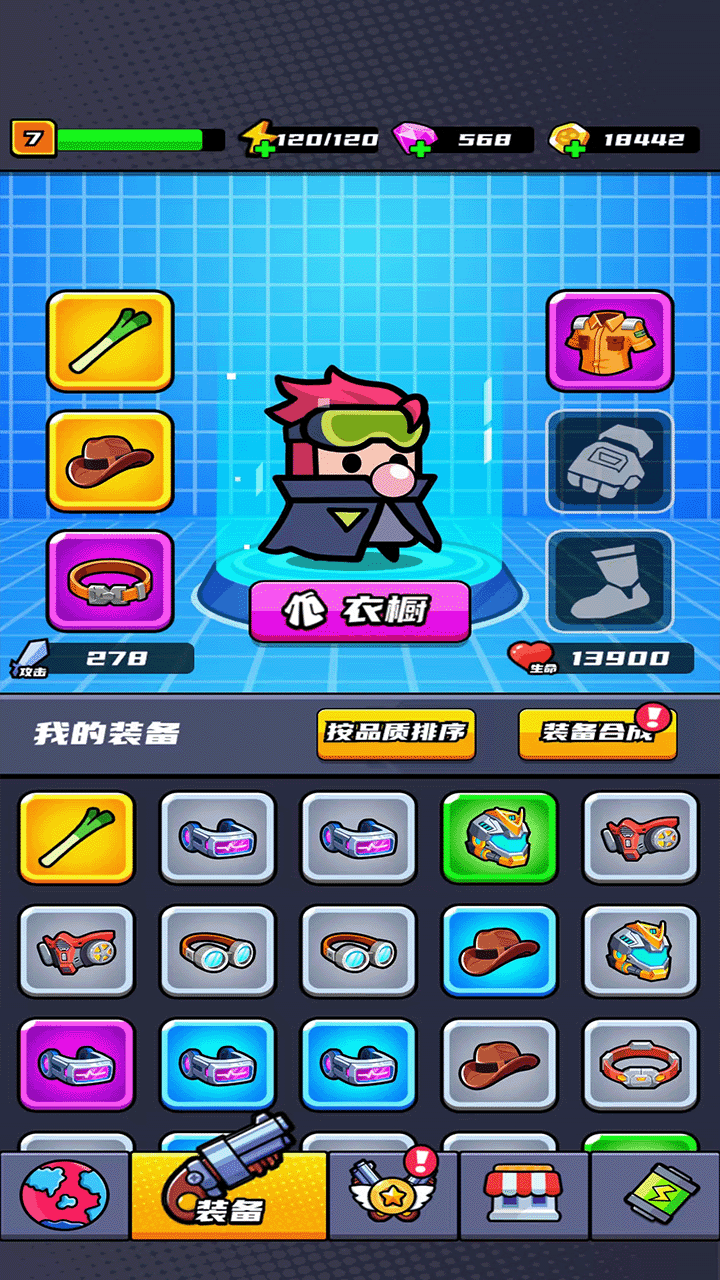View the equipped orange shirt slot
The width and height of the screenshot is (720, 1280).
[x=609, y=342]
